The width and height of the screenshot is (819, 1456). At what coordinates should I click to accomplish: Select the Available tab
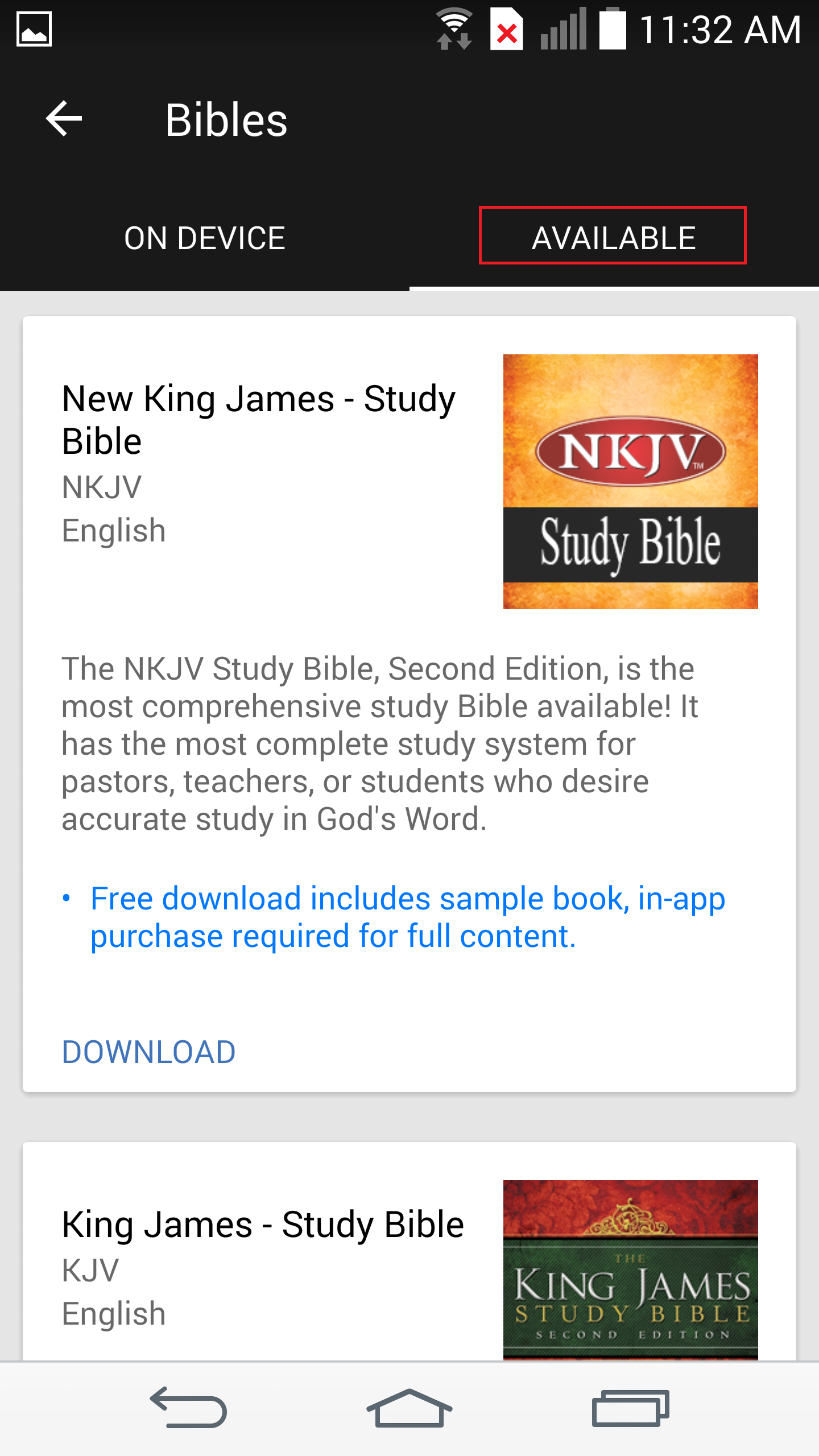tap(613, 237)
